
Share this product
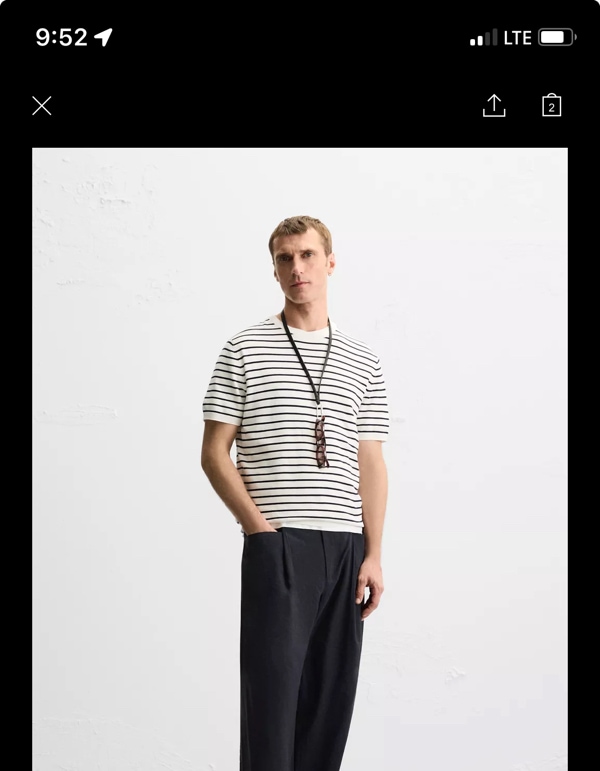point(494,106)
